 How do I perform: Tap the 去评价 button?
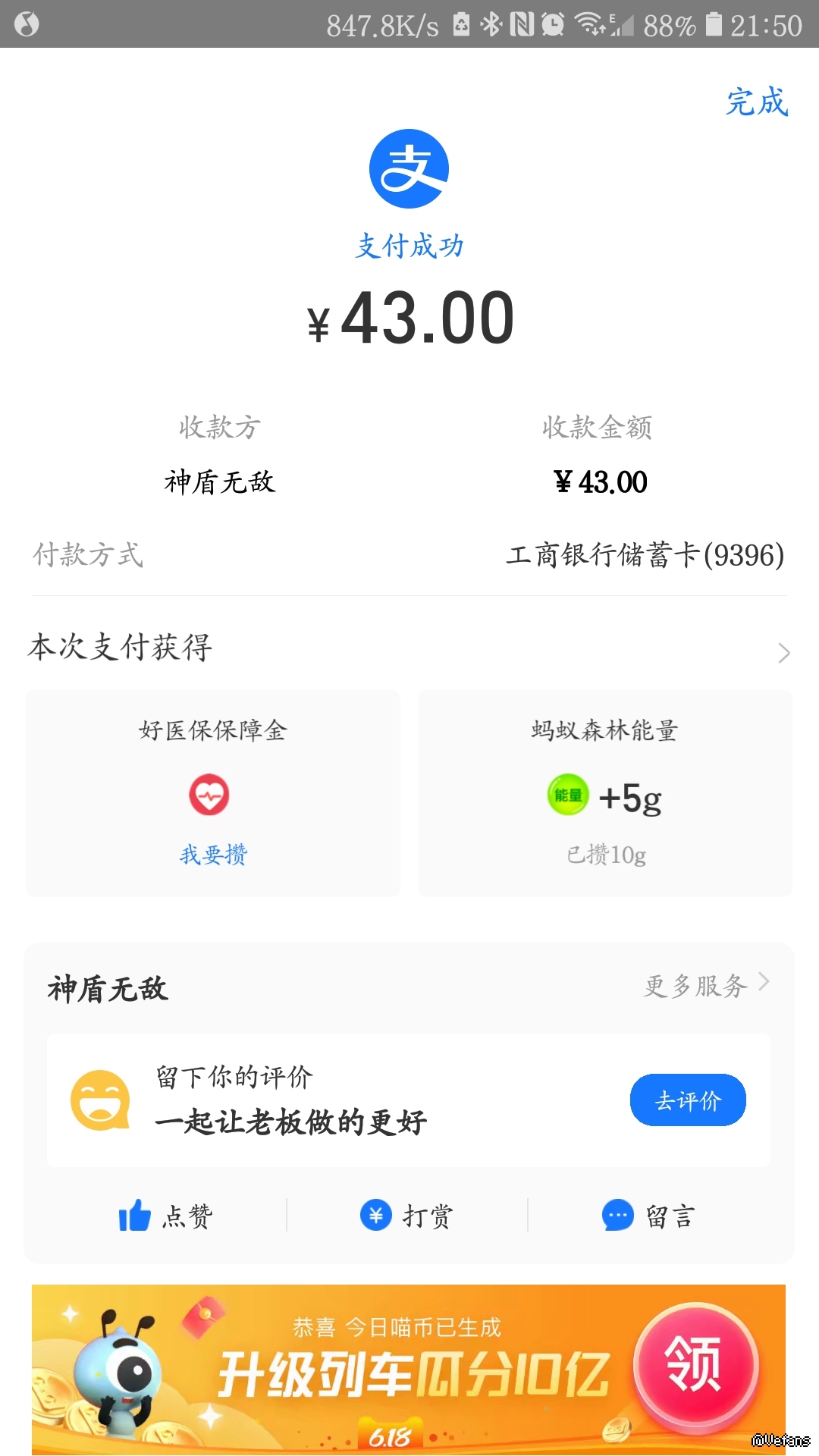688,1100
